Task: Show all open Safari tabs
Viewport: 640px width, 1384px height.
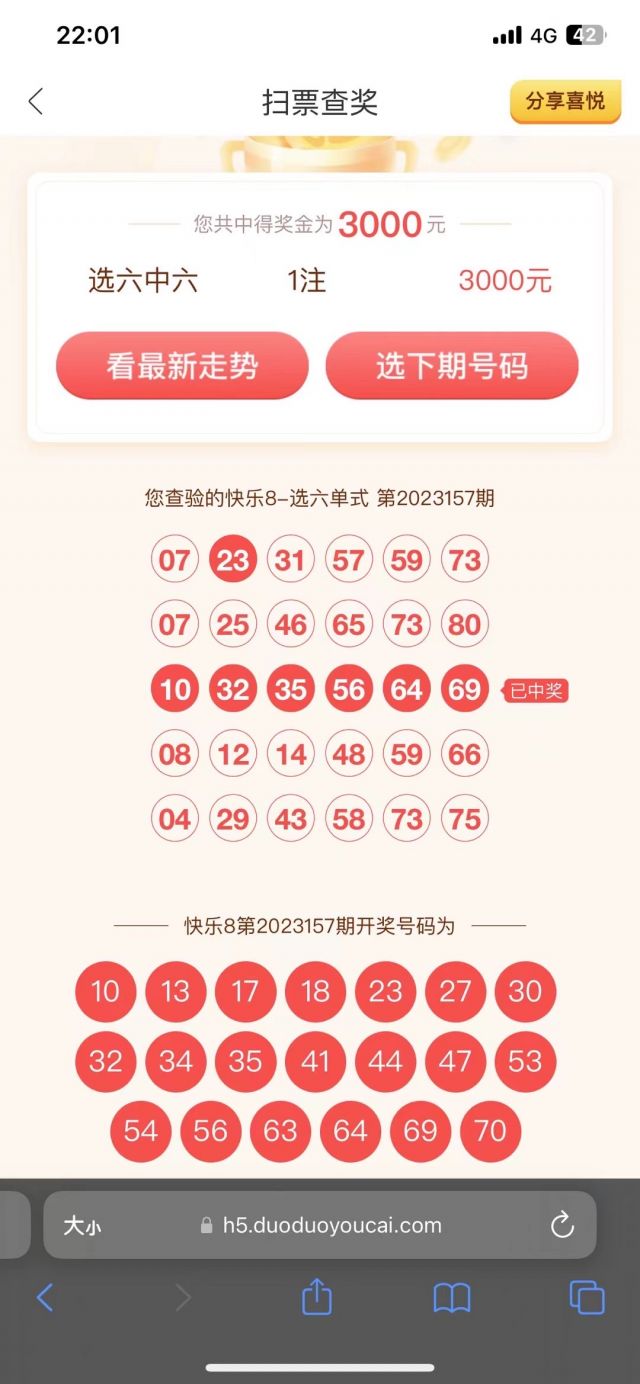Action: coord(587,1298)
